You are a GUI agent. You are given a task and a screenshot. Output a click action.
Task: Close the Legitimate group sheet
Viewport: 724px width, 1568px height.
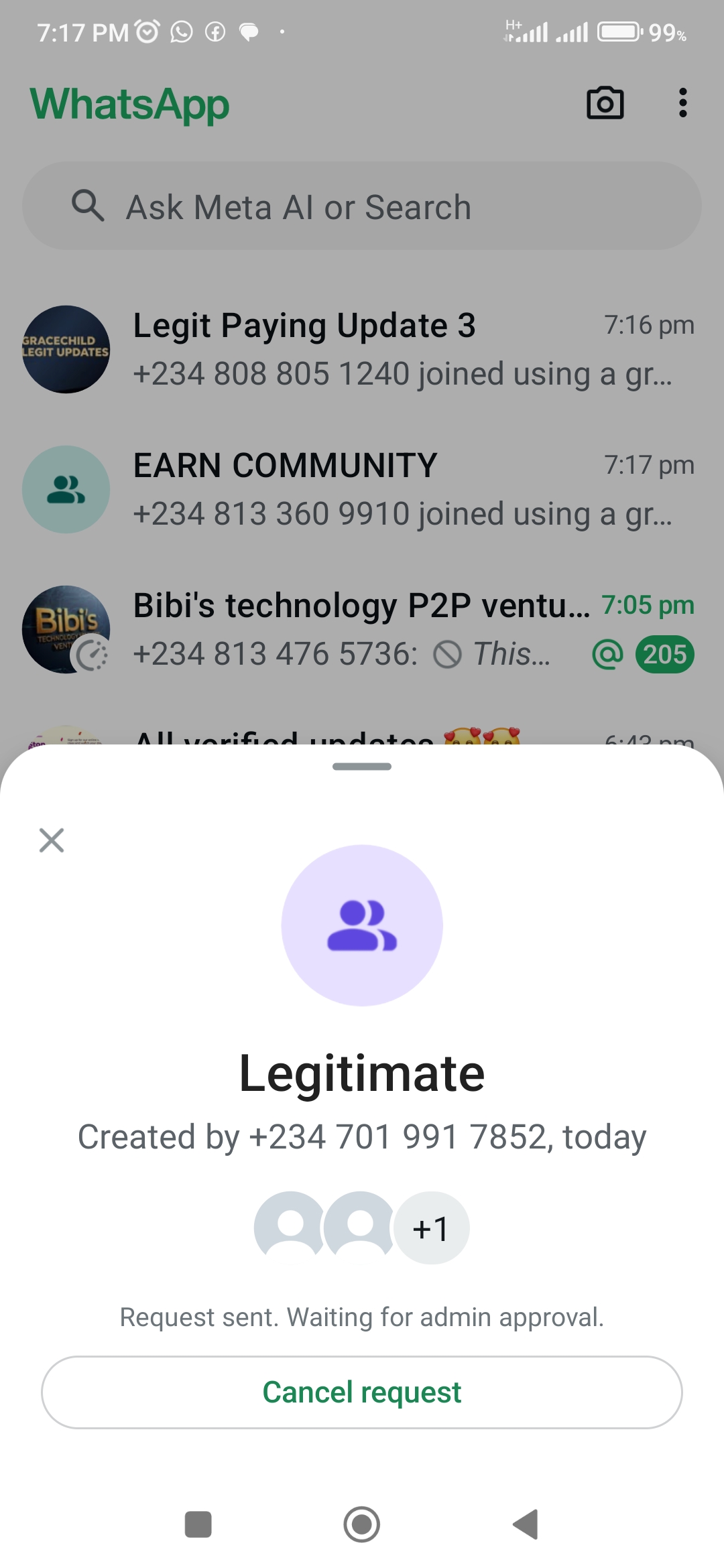(52, 840)
